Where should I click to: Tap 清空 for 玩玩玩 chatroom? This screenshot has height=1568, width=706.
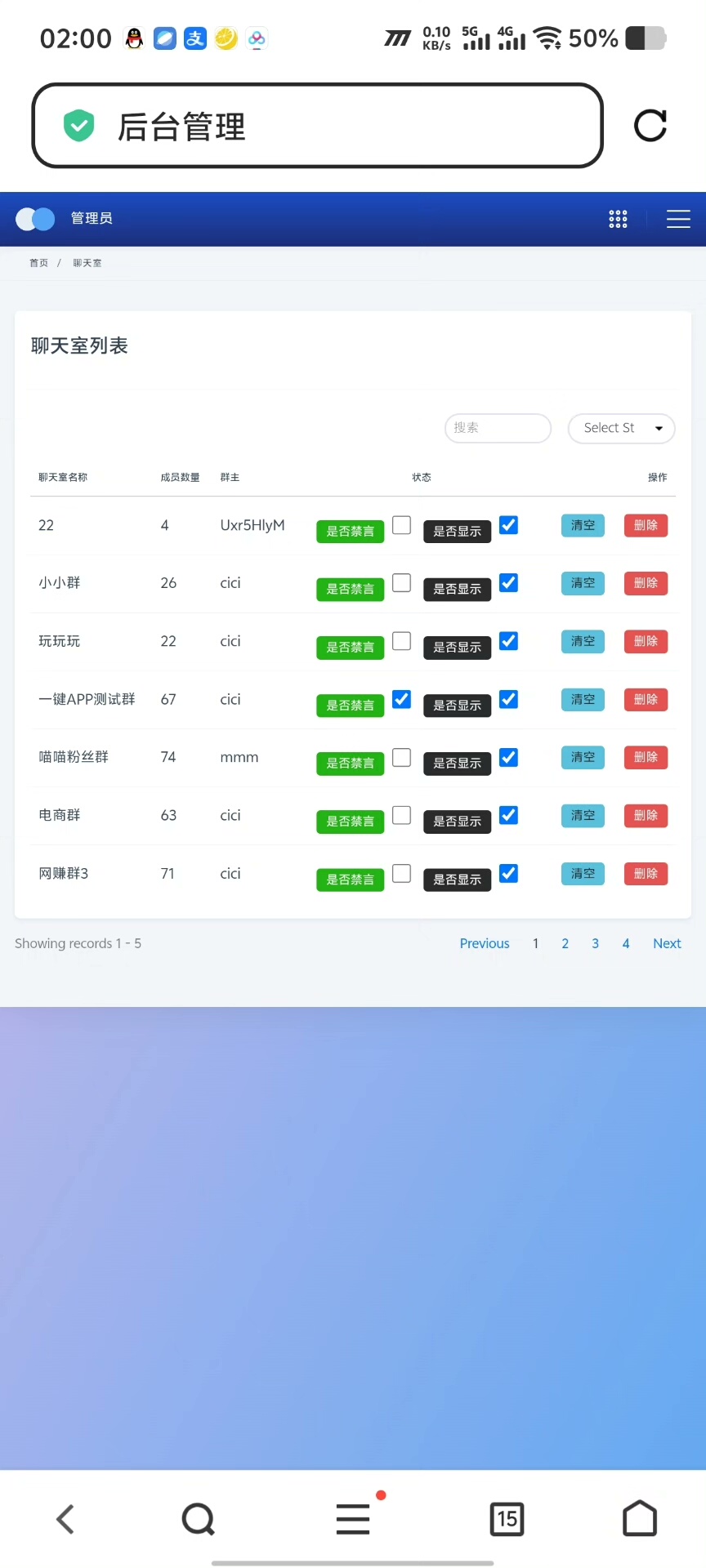583,641
